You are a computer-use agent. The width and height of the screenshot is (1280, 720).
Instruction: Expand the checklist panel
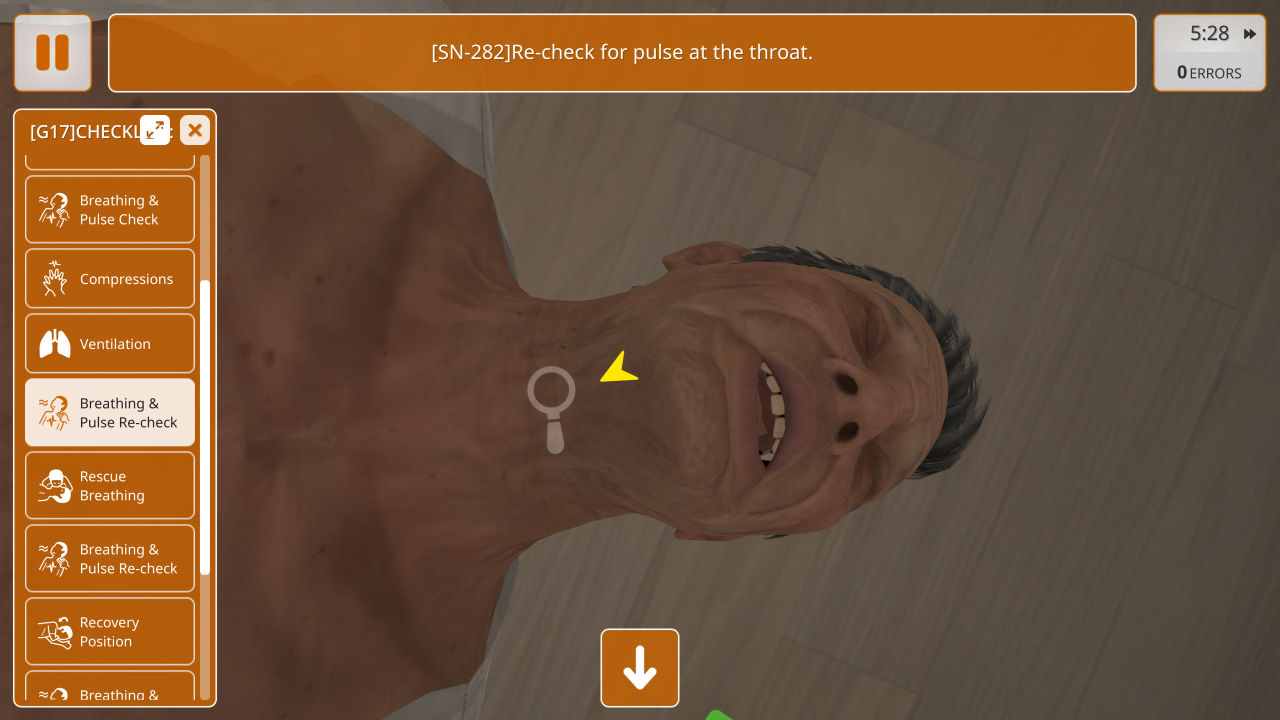(155, 129)
